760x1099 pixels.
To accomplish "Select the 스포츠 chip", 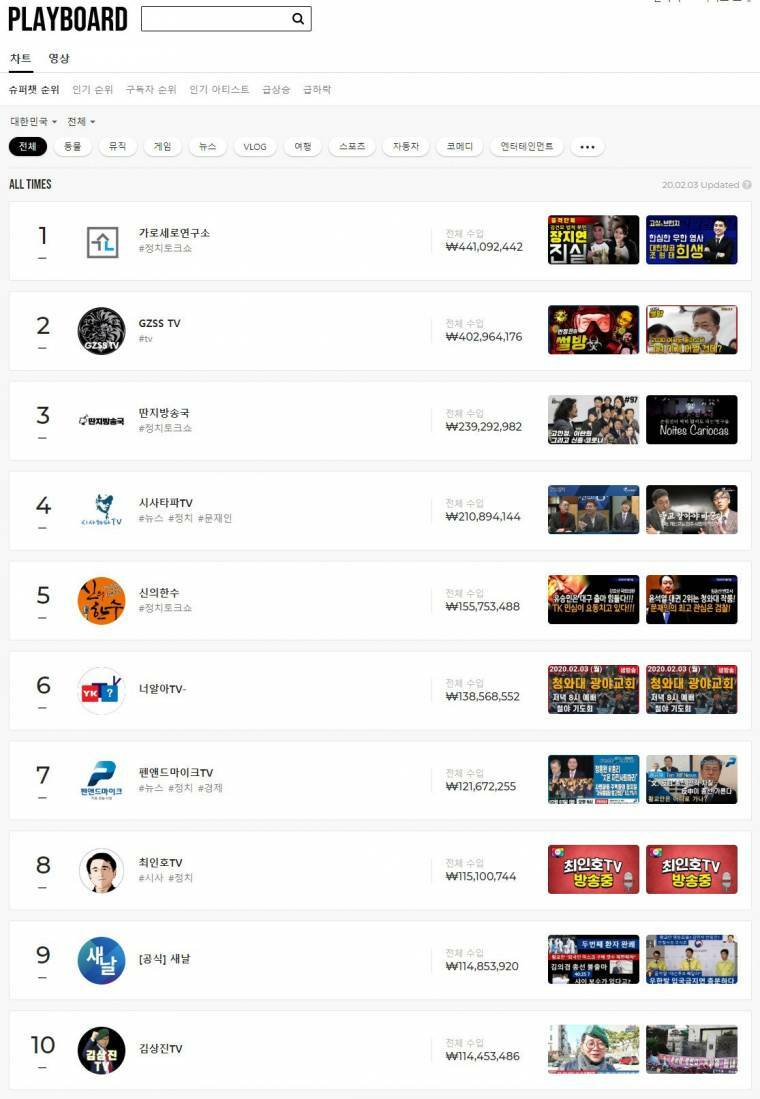I will (x=352, y=147).
